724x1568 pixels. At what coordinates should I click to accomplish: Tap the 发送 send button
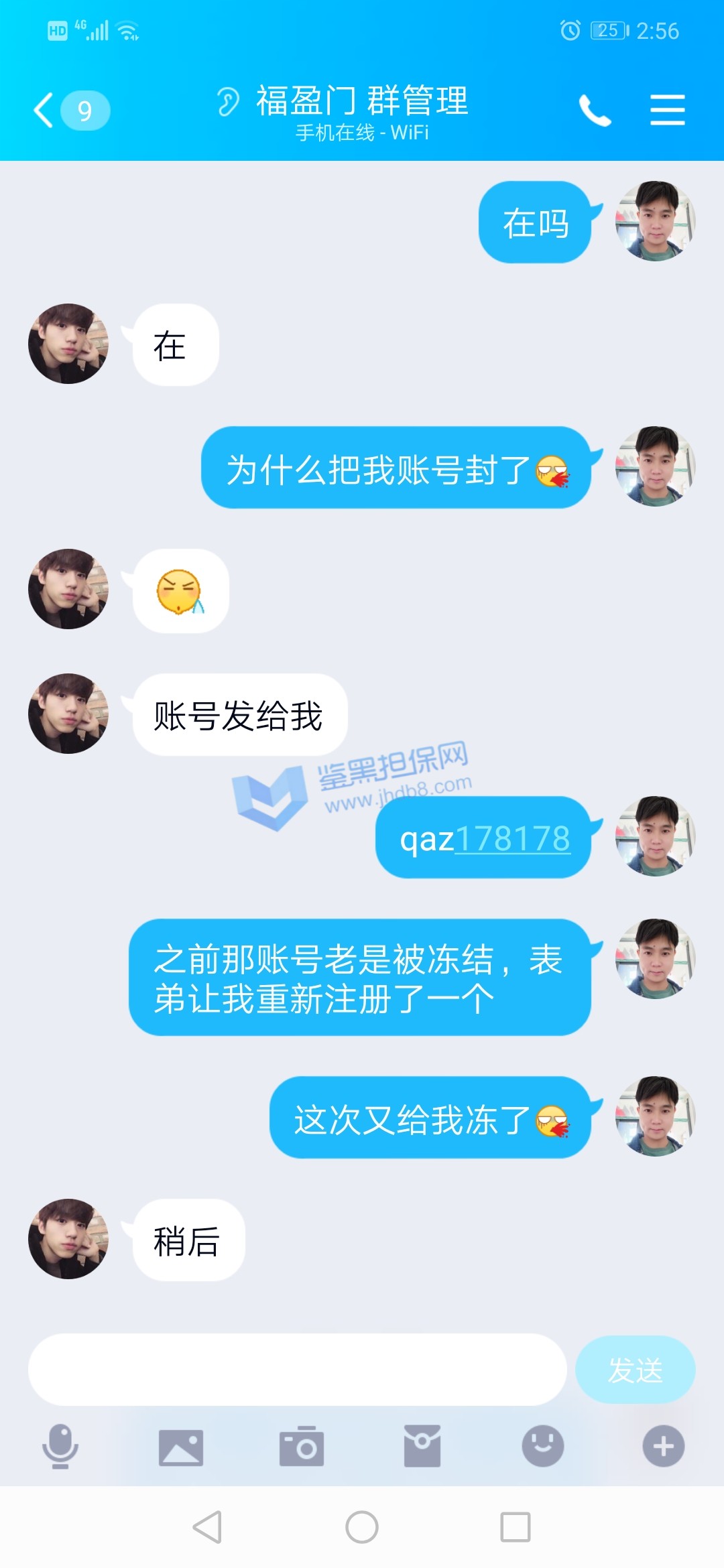coord(635,1370)
